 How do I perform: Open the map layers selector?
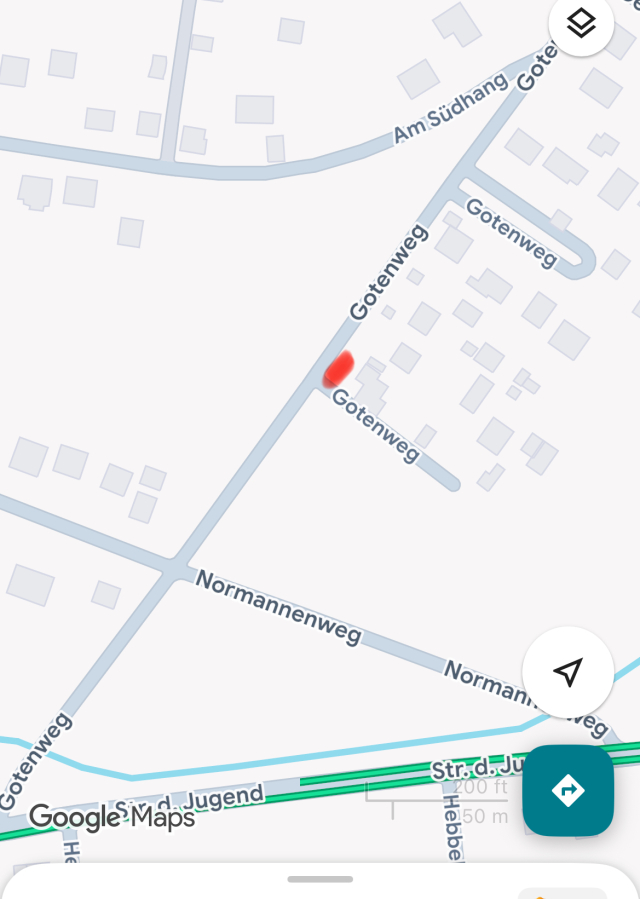(581, 23)
